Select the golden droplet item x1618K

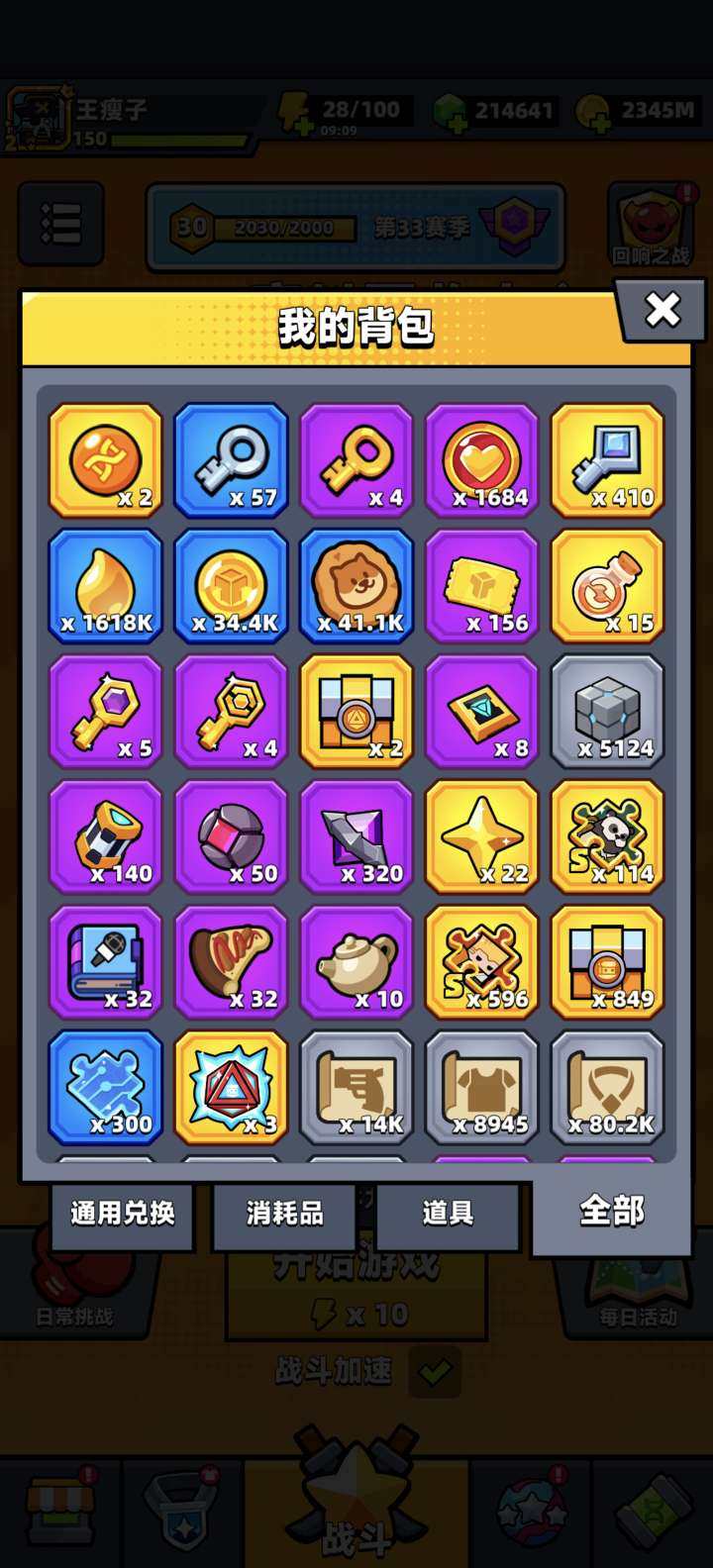click(x=105, y=586)
